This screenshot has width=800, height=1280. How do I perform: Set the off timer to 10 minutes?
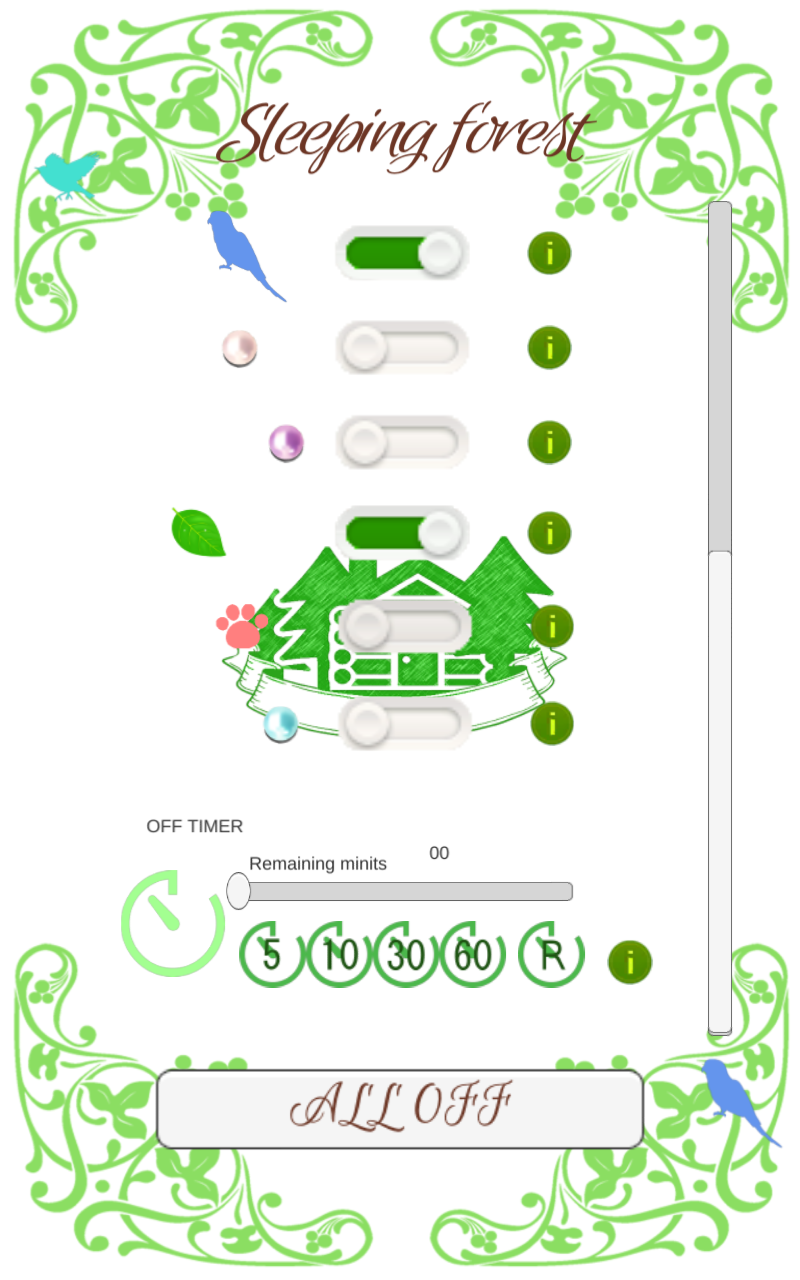coord(339,955)
